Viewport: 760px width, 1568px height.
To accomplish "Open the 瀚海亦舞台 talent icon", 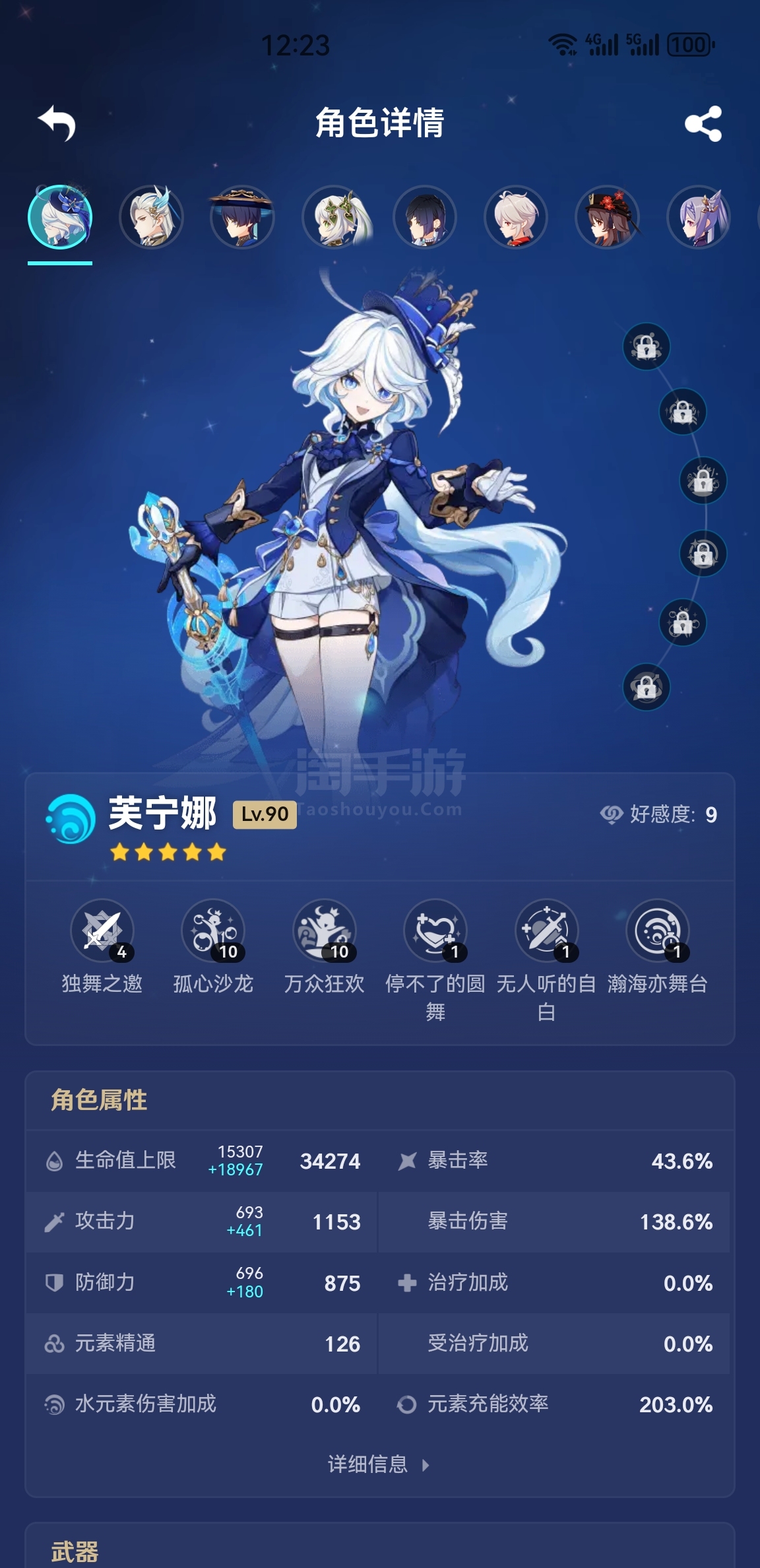I will click(x=657, y=931).
